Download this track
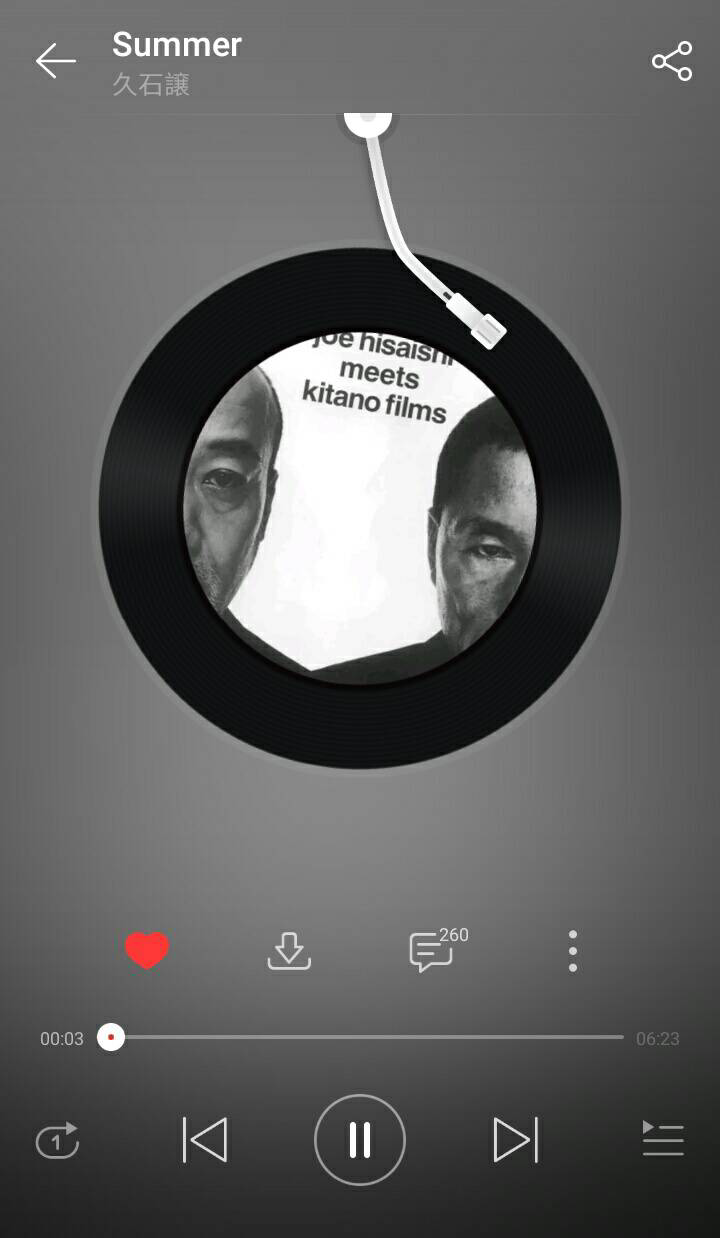Viewport: 720px width, 1238px height. [289, 951]
